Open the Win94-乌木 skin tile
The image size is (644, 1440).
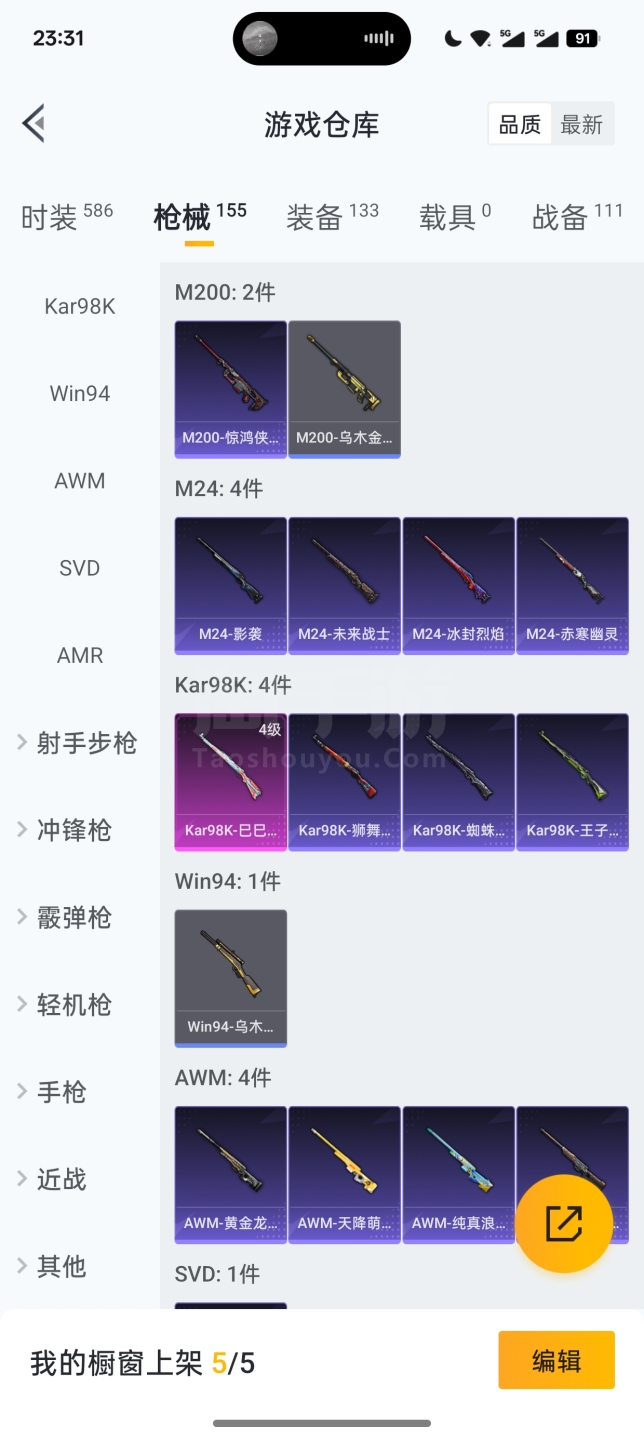coord(230,977)
